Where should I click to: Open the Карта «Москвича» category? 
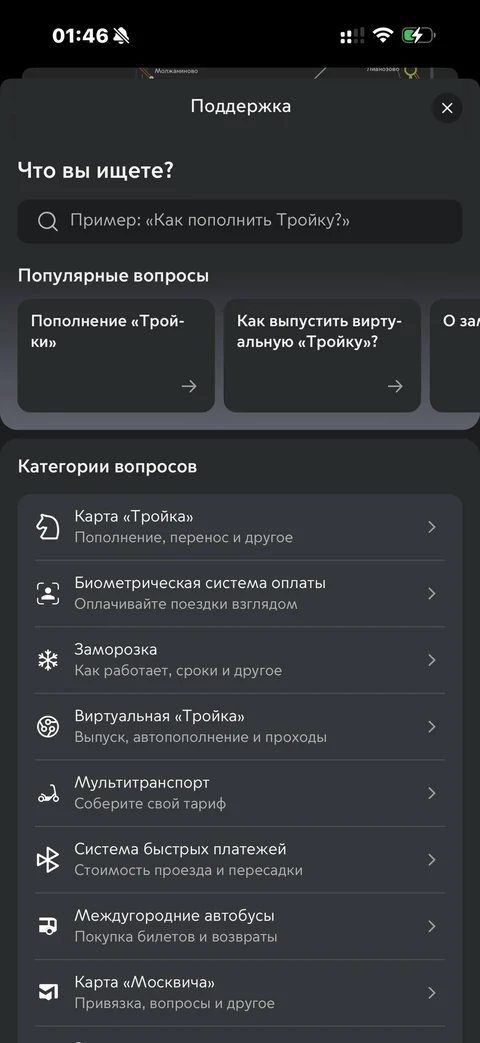click(239, 992)
